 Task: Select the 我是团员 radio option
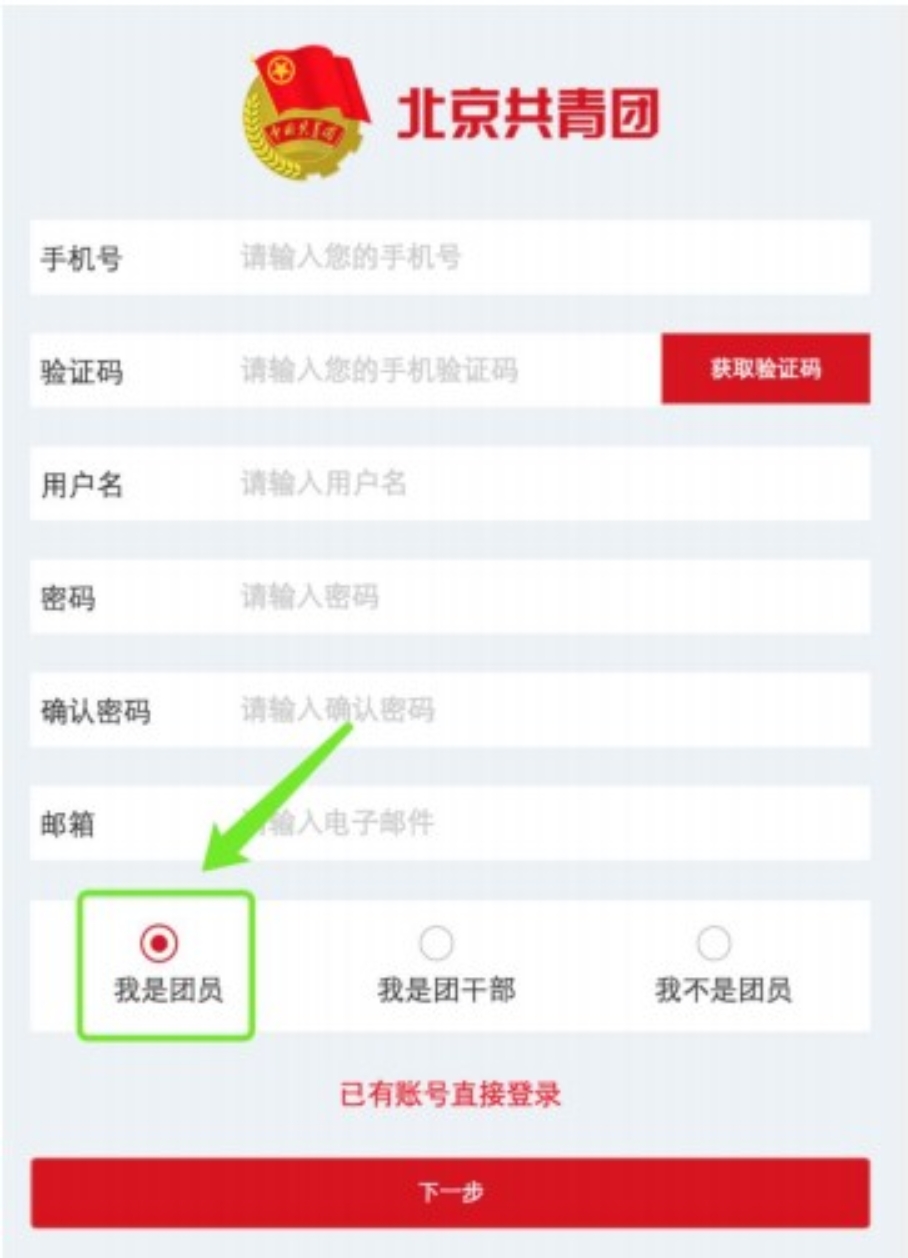pos(160,943)
